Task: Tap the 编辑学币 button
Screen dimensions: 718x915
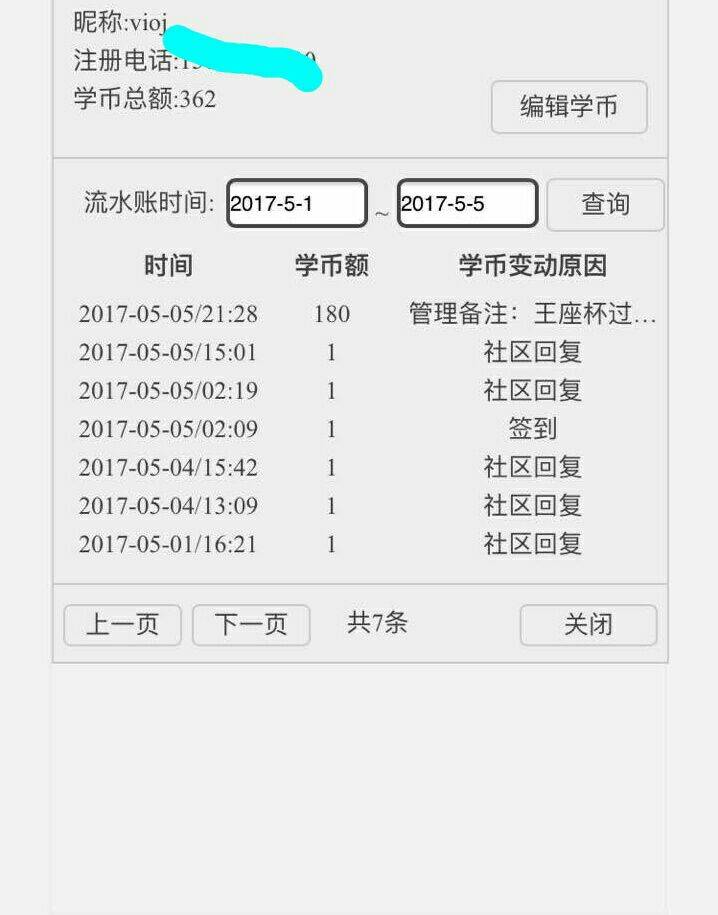Action: coord(569,107)
